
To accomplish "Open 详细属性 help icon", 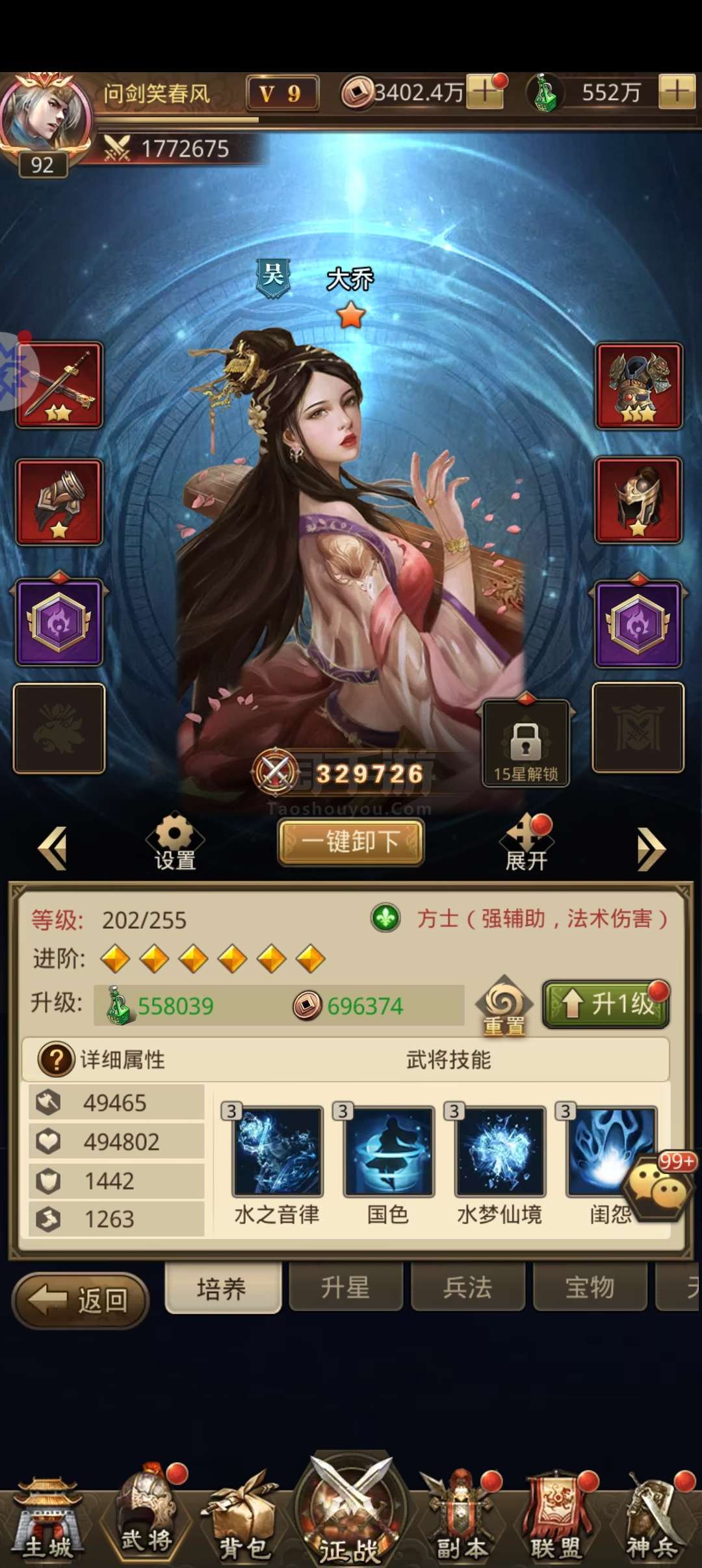I will 56,1060.
